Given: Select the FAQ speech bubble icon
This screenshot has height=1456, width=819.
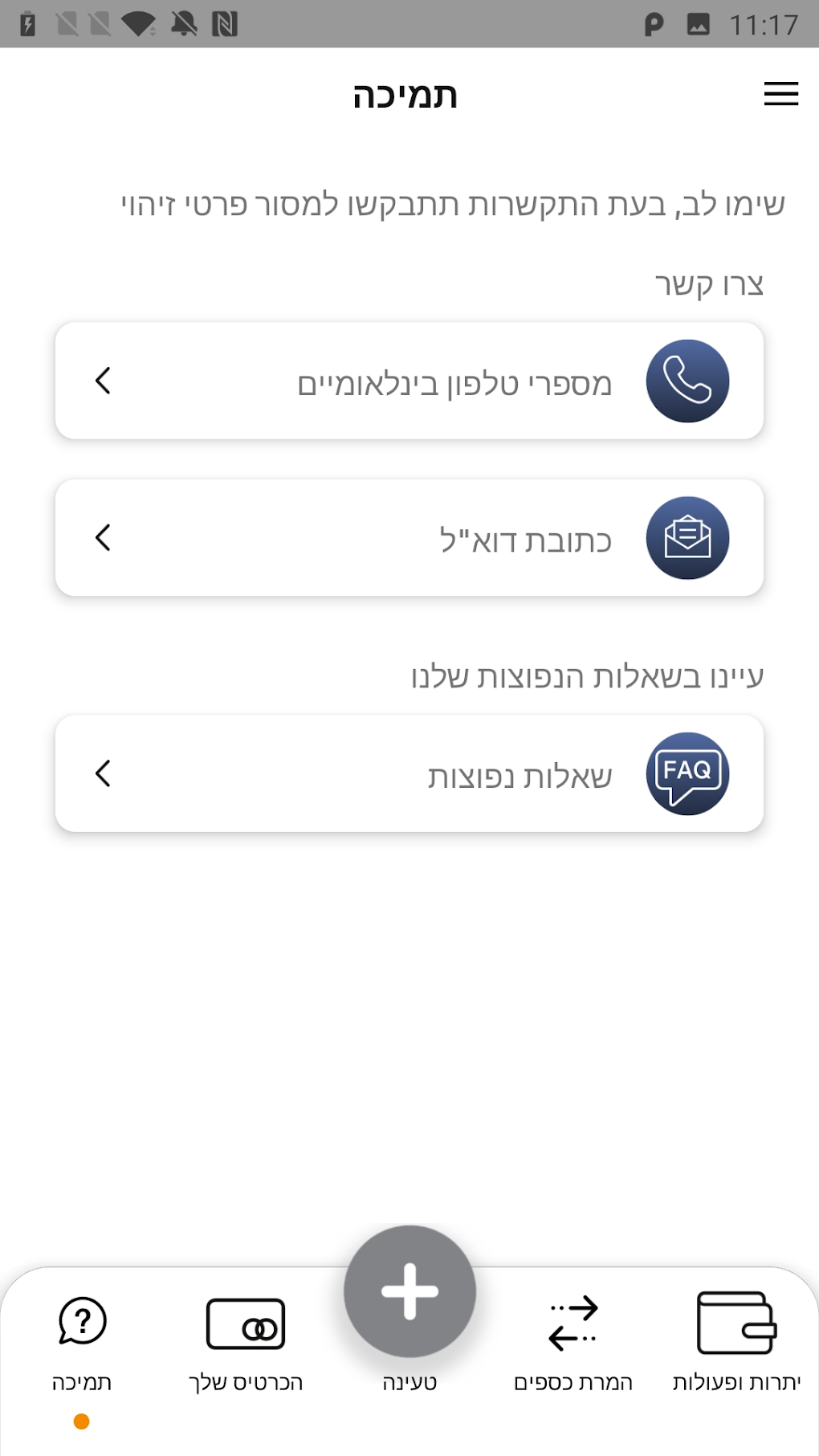Looking at the screenshot, I should point(687,772).
